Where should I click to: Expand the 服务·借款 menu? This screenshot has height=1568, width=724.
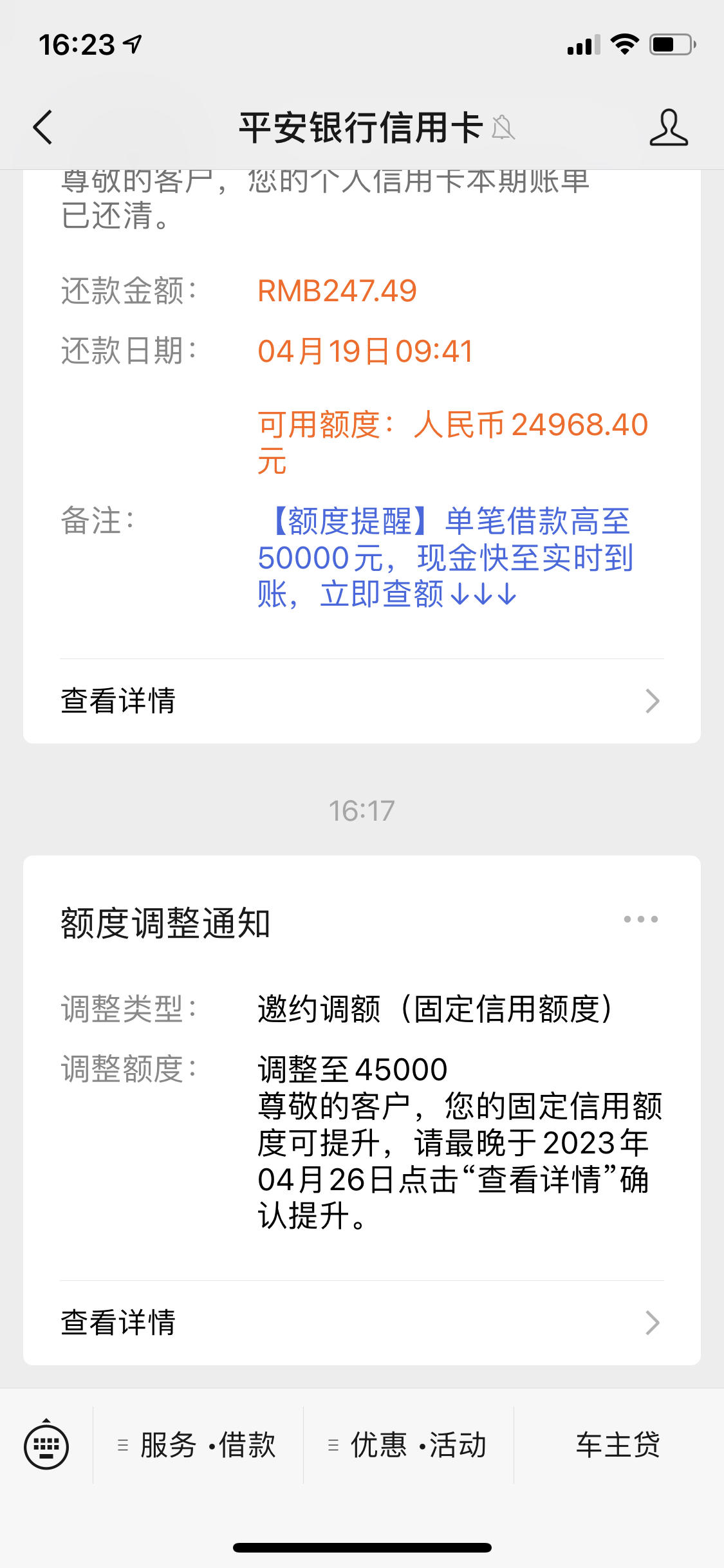198,1445
